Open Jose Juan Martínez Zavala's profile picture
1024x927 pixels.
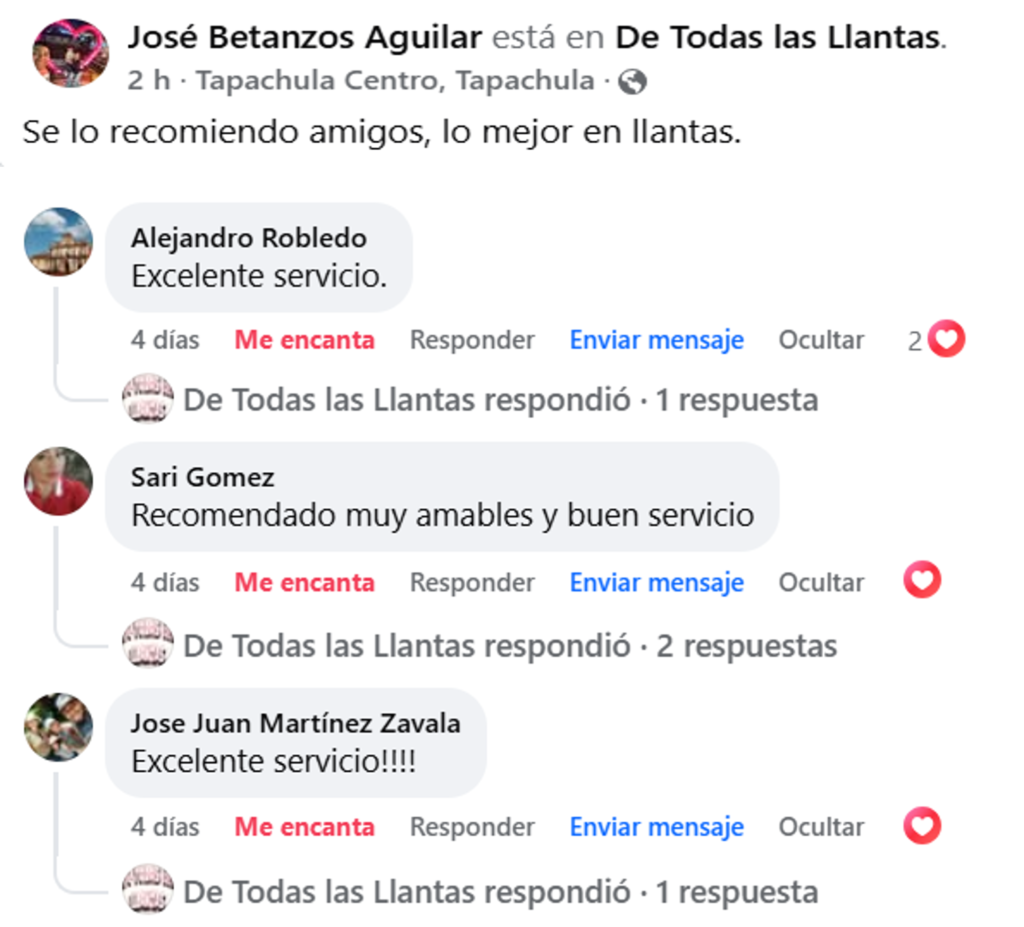(x=58, y=727)
